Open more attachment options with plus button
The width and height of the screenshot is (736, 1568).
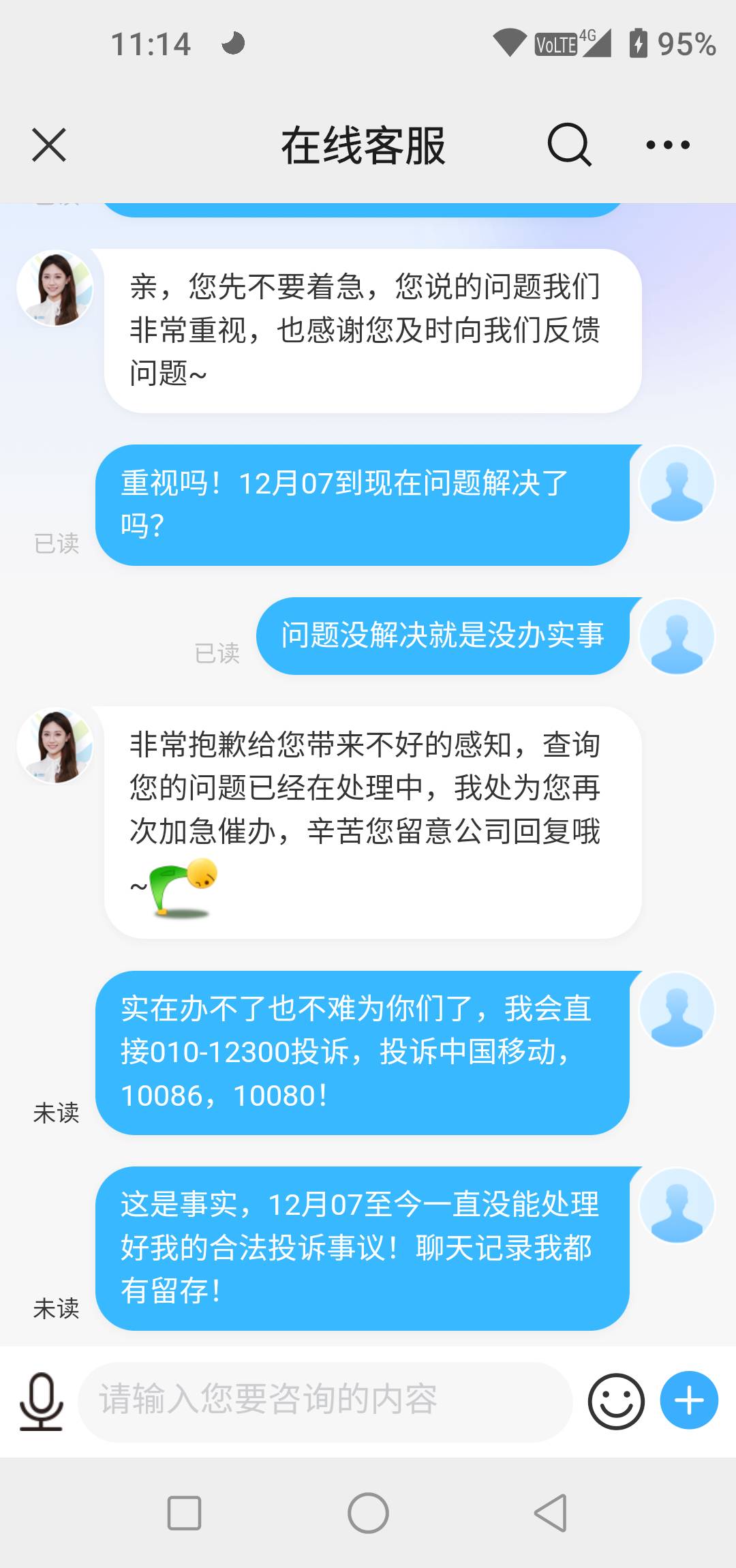[x=689, y=1400]
